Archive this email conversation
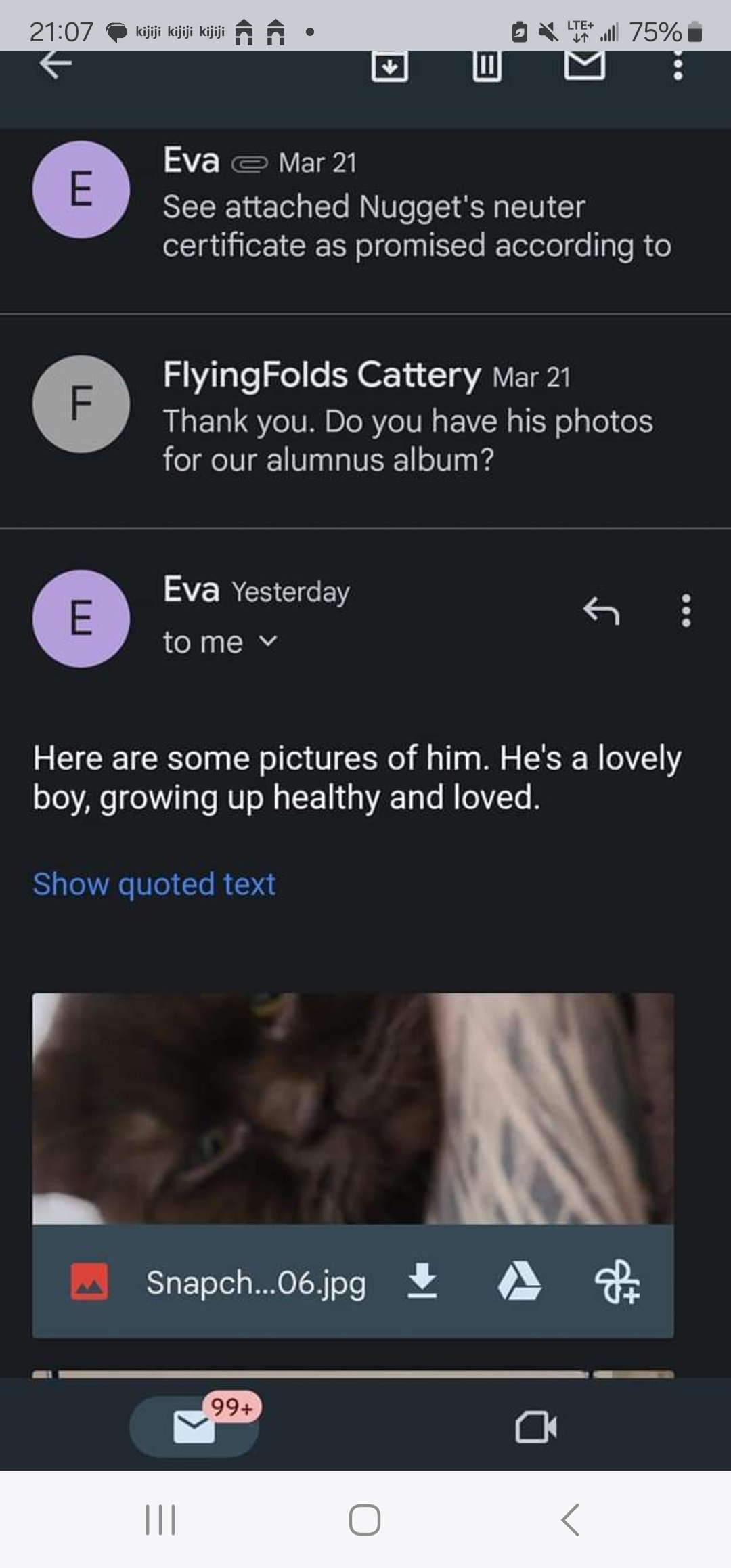The height and width of the screenshot is (1568, 731). coord(389,66)
